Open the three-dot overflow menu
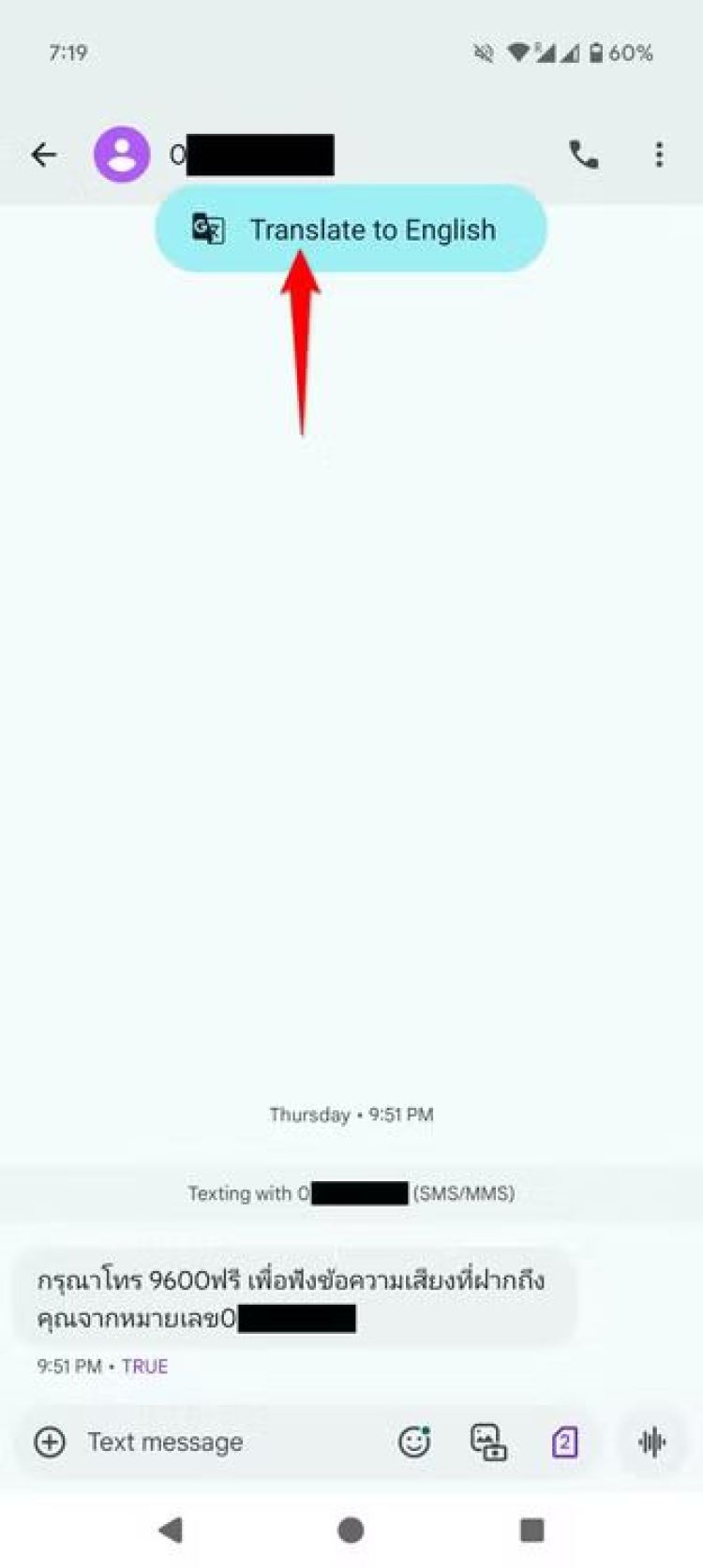 pyautogui.click(x=660, y=155)
